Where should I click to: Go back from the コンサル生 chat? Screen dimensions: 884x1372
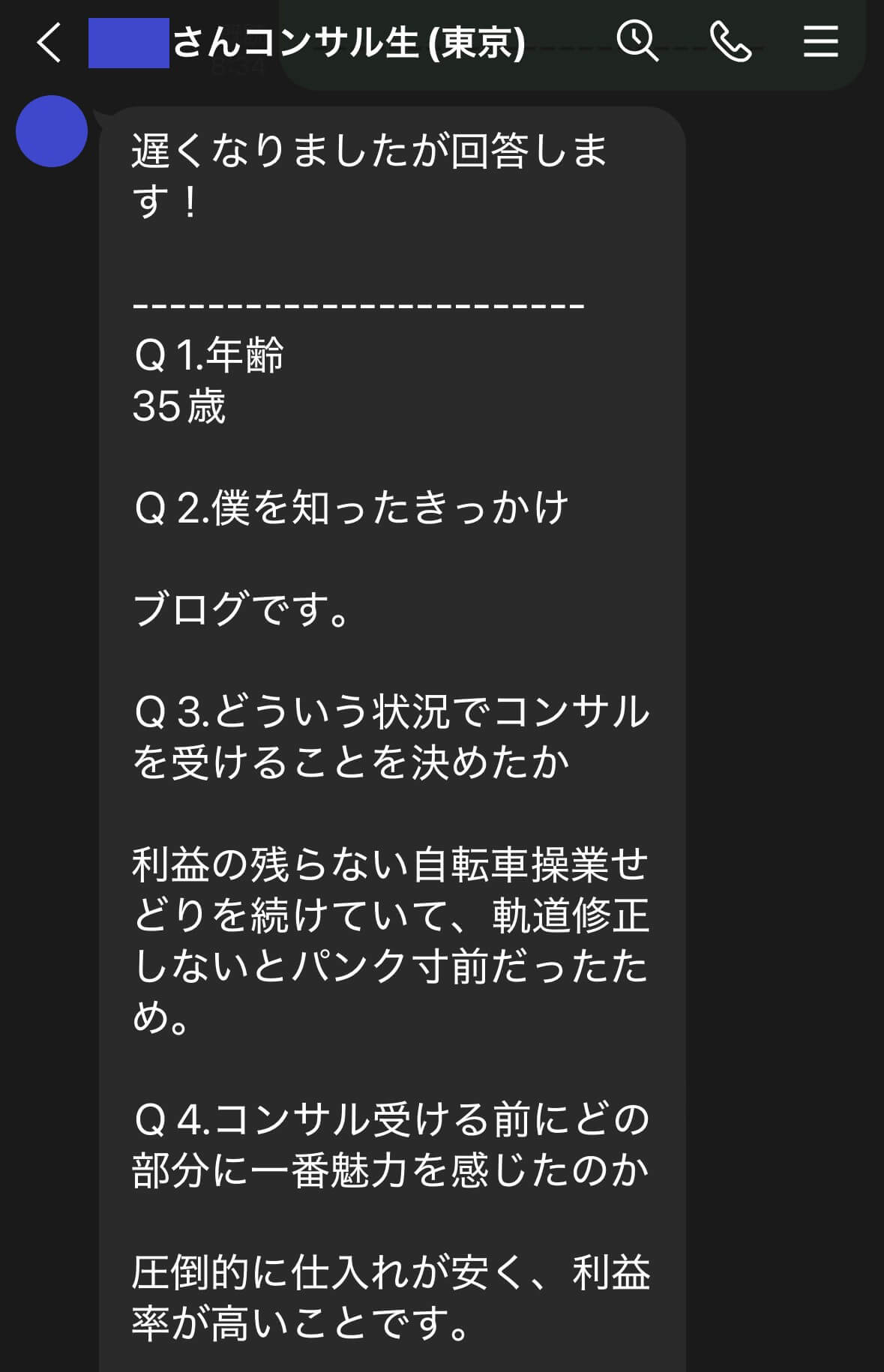(x=49, y=42)
